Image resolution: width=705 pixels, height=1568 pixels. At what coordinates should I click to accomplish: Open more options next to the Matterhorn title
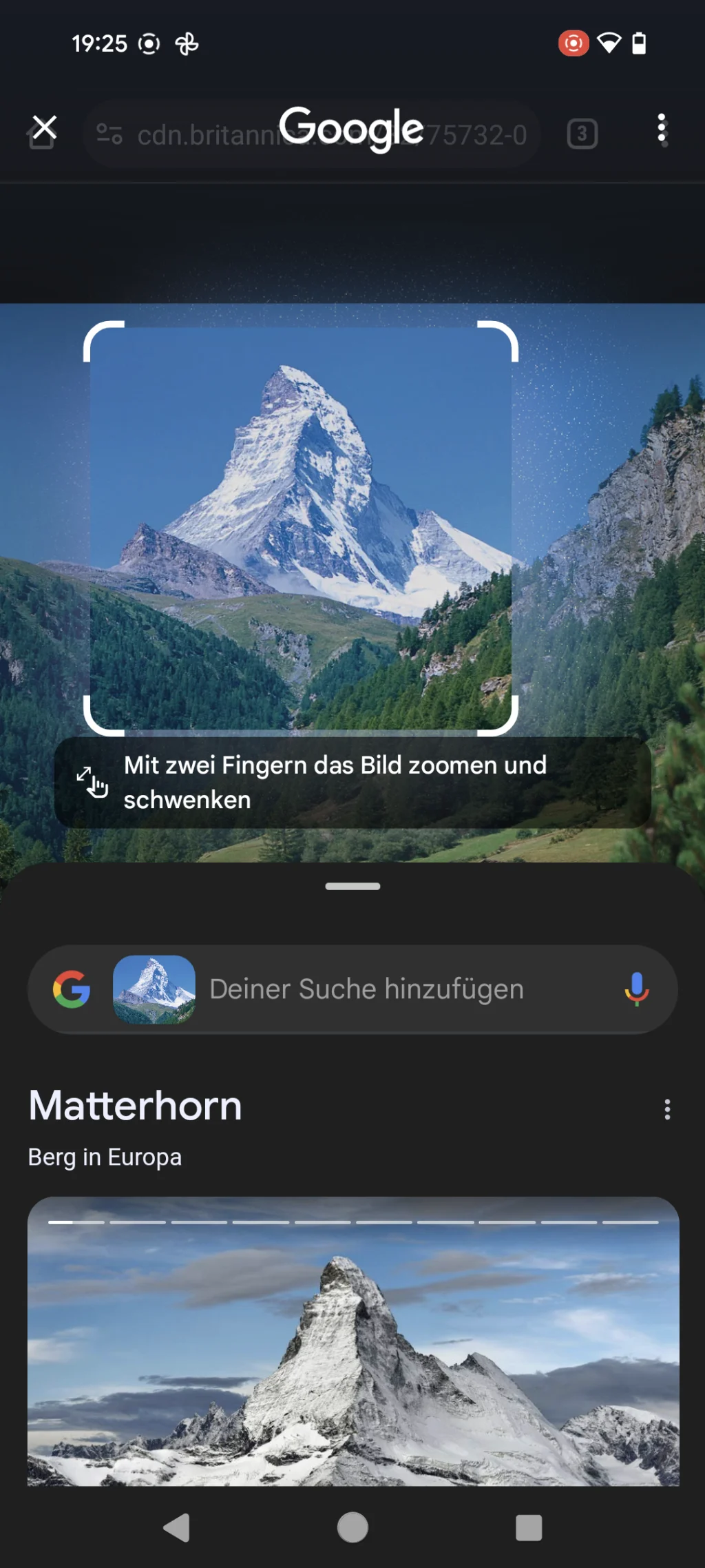click(666, 1109)
